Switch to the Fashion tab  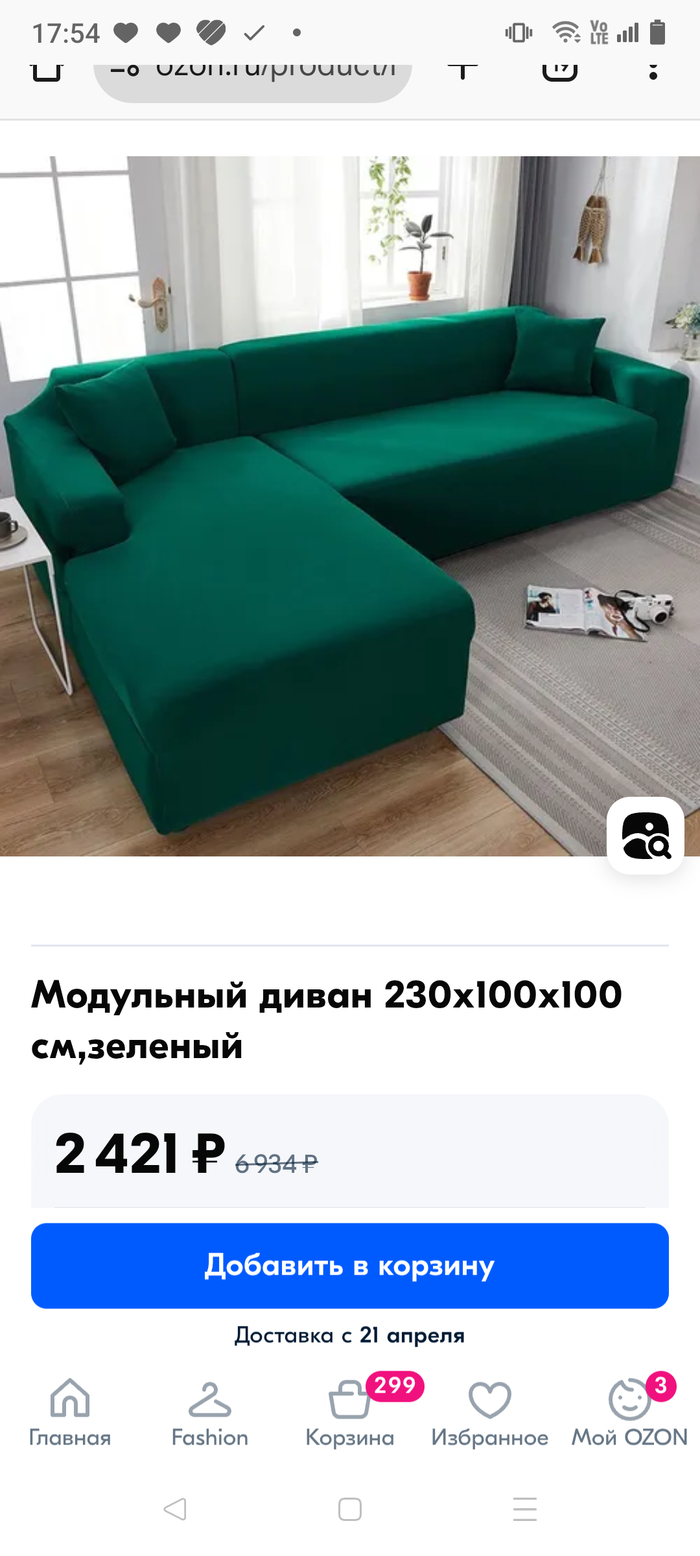pyautogui.click(x=209, y=1413)
